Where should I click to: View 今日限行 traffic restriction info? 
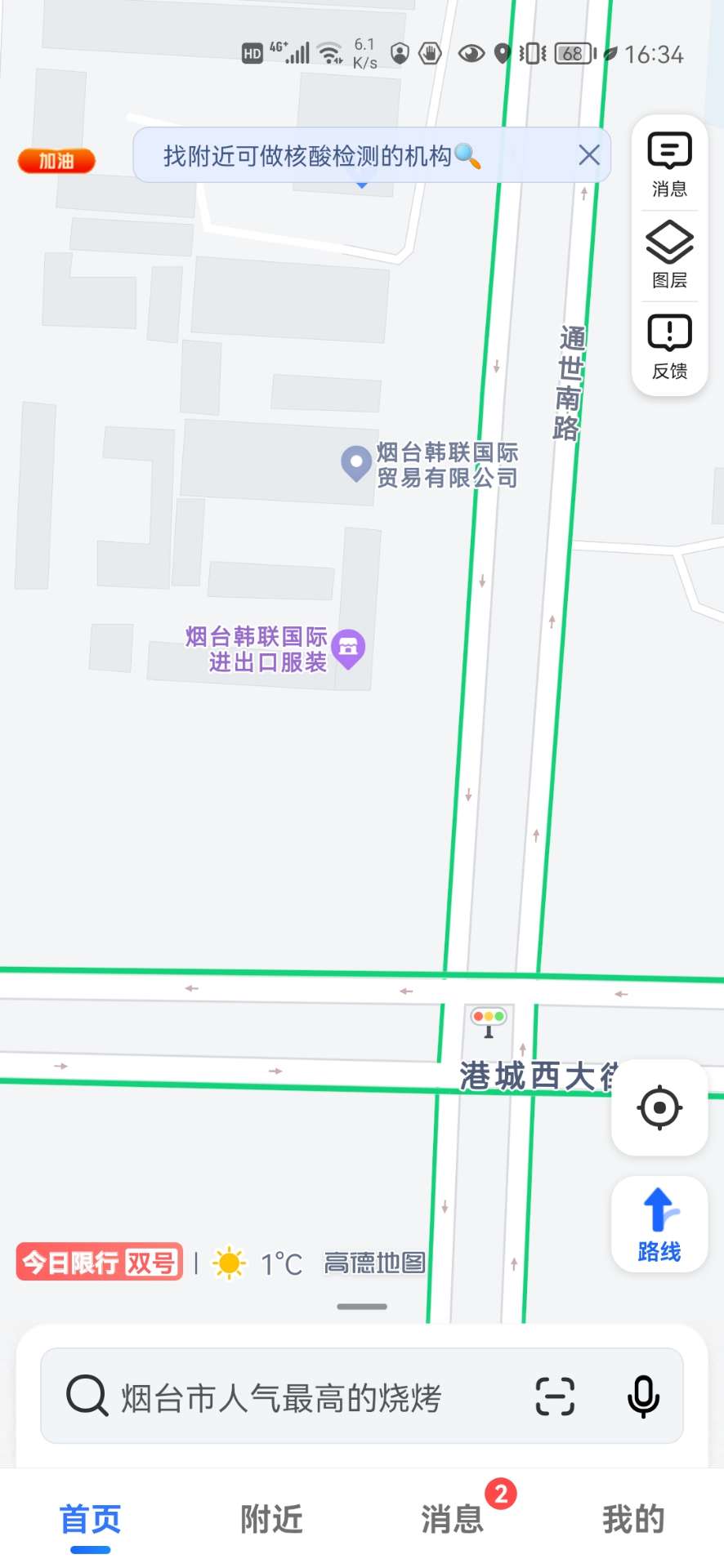(x=99, y=1263)
